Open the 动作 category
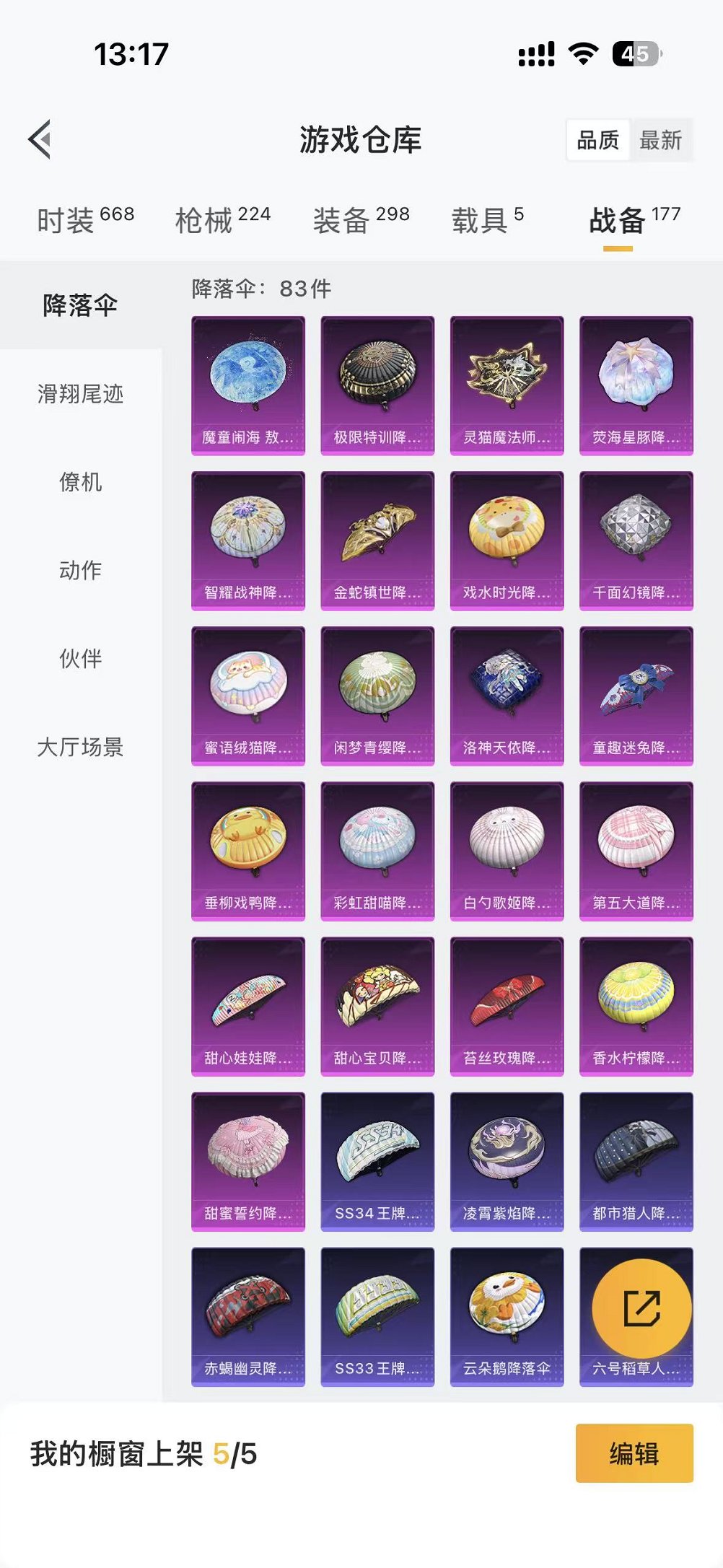723x1568 pixels. (x=80, y=570)
